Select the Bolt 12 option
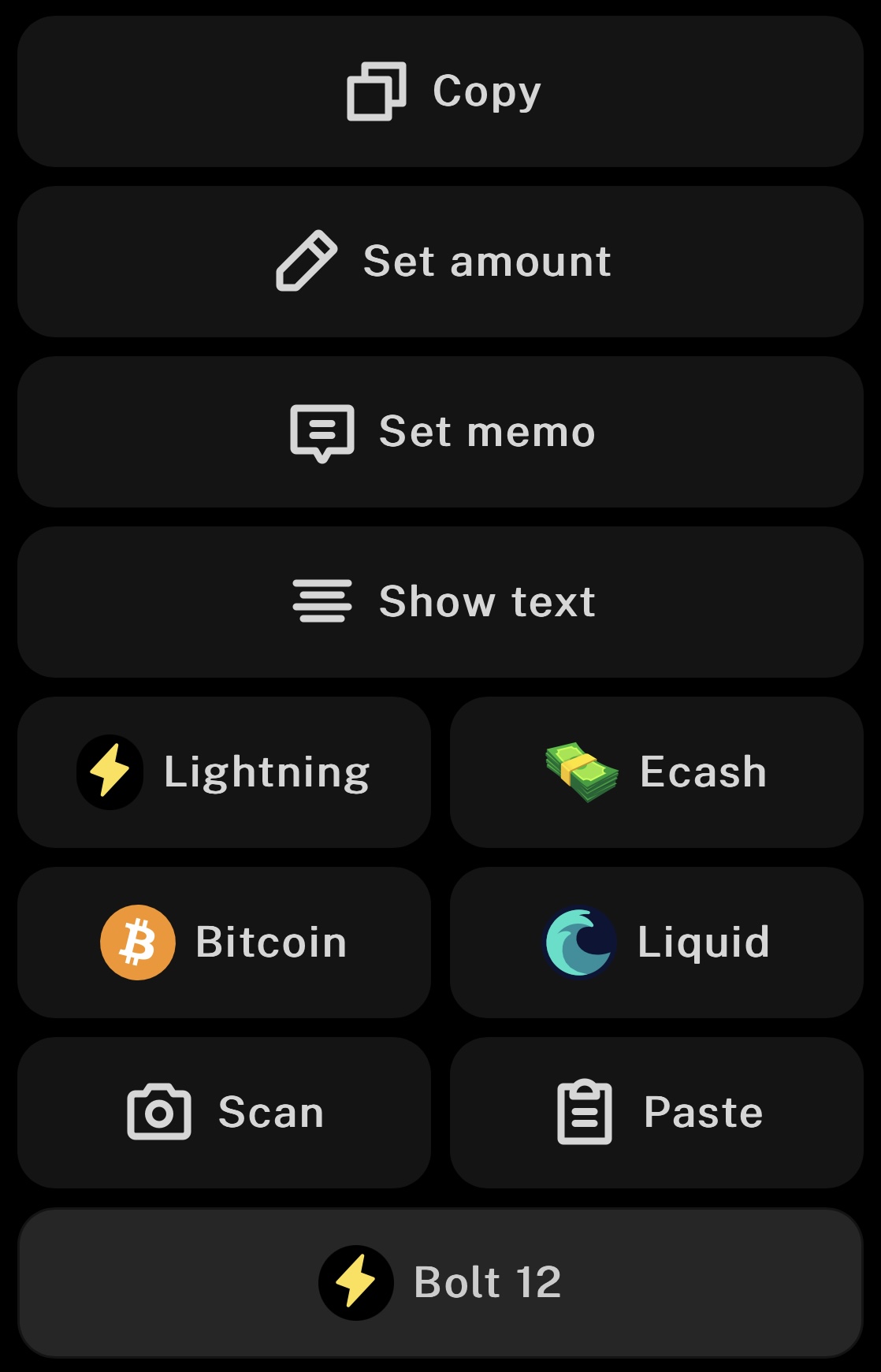The image size is (881, 1372). (440, 1283)
